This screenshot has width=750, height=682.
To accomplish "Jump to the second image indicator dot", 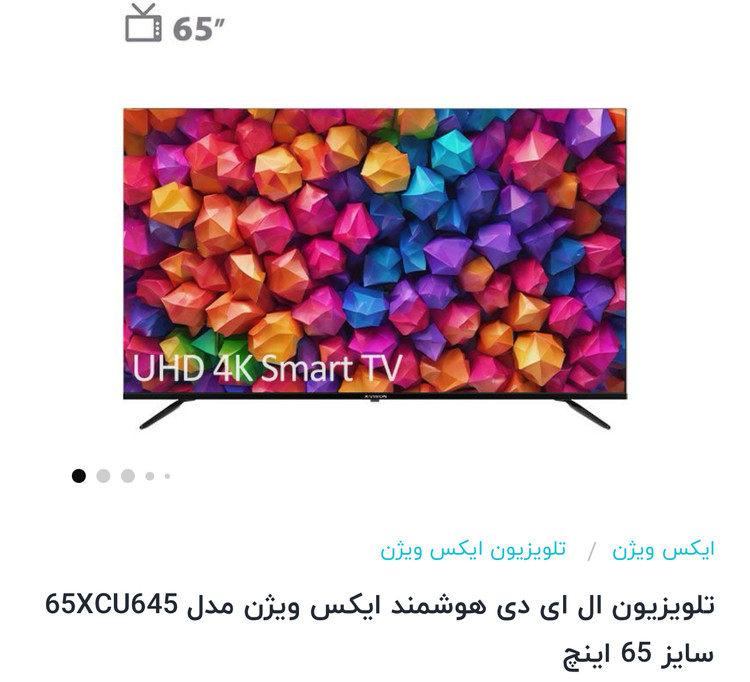I will (x=103, y=476).
